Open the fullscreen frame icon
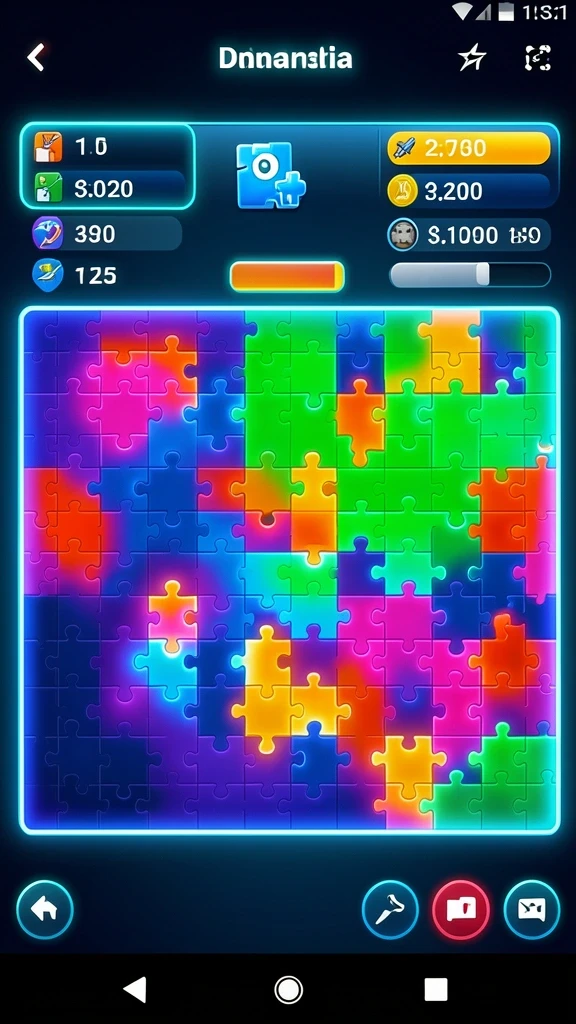576x1024 pixels. click(538, 57)
